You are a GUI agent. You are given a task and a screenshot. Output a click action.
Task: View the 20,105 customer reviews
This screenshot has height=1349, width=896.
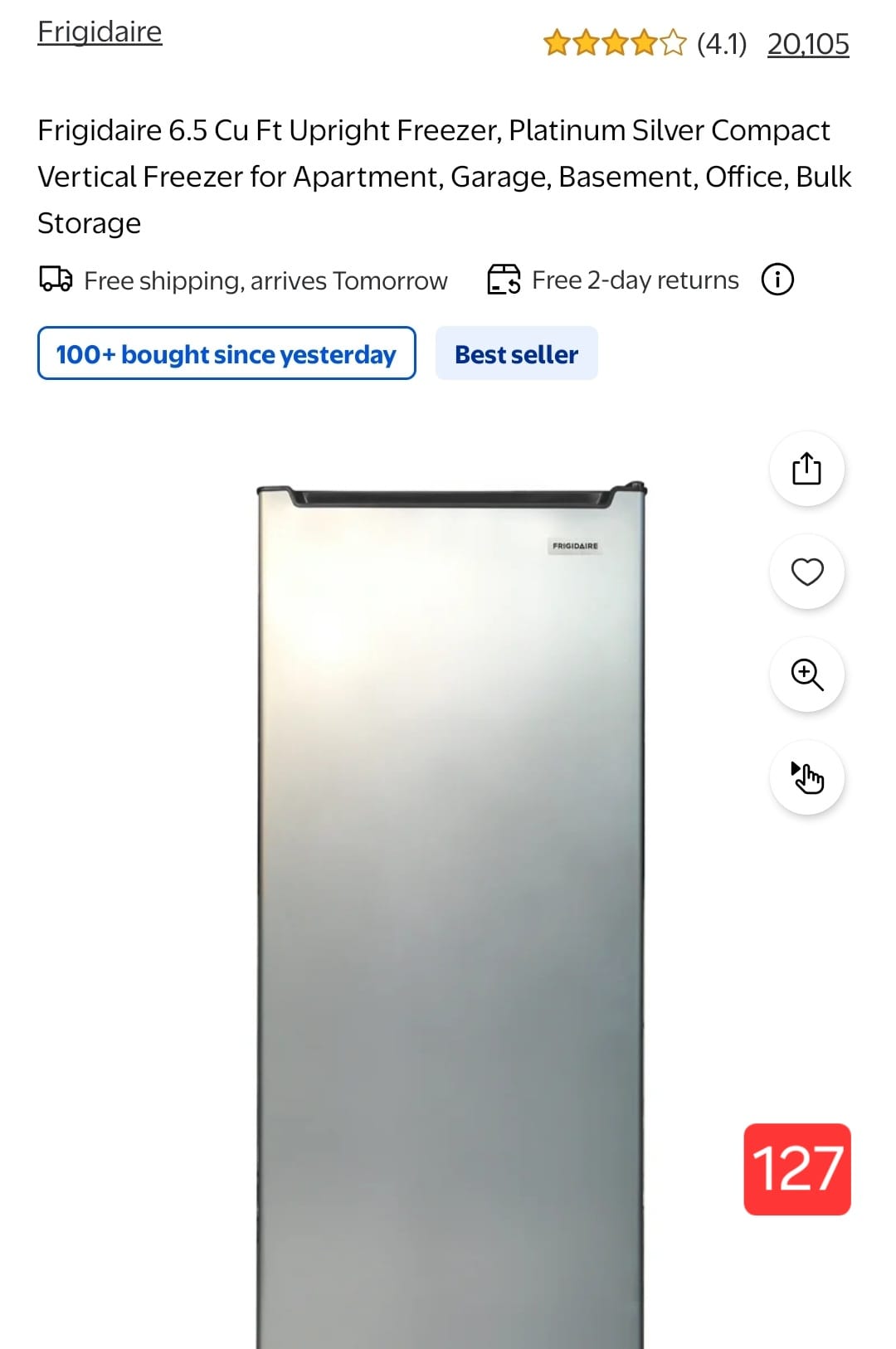point(807,44)
